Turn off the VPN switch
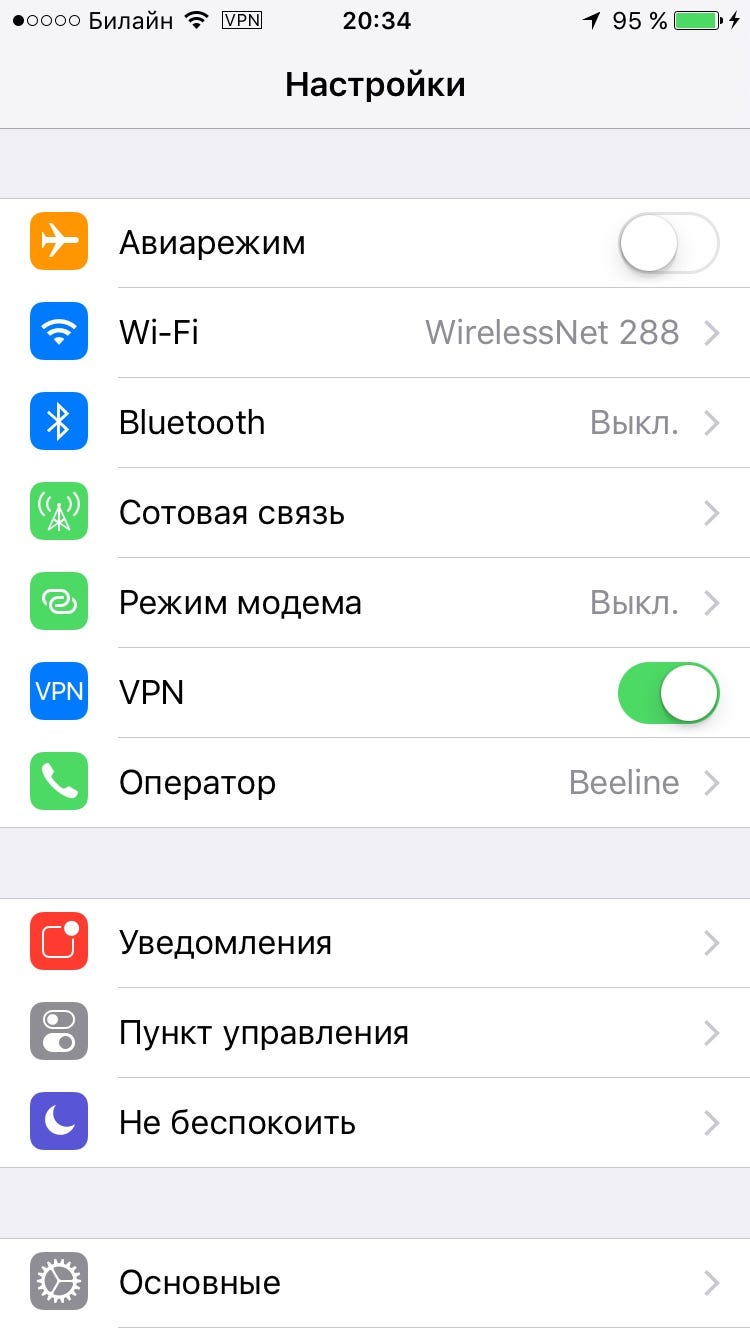Image resolution: width=750 pixels, height=1334 pixels. [x=668, y=693]
